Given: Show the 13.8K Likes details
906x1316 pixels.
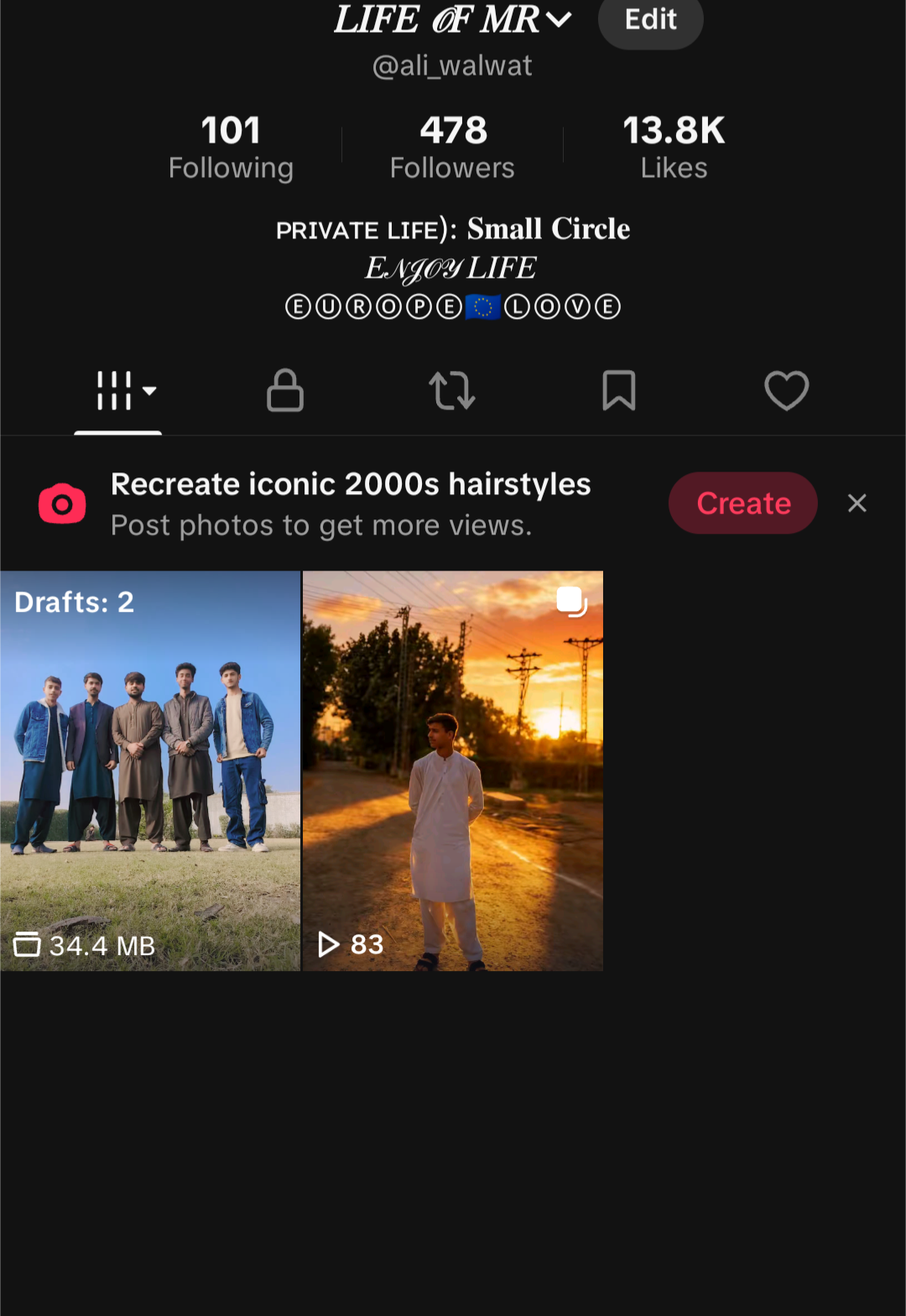Looking at the screenshot, I should pos(674,148).
